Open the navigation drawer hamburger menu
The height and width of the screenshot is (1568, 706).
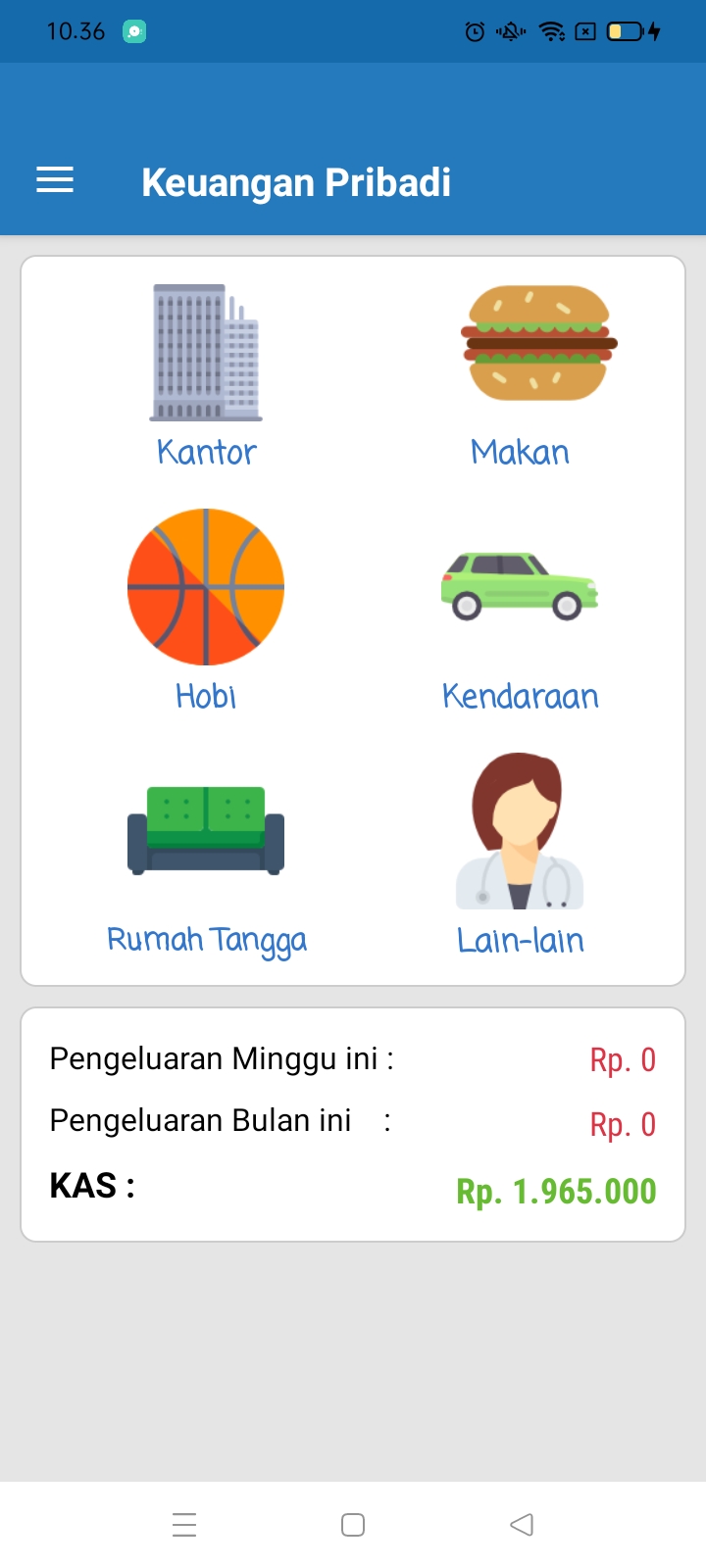(x=54, y=179)
